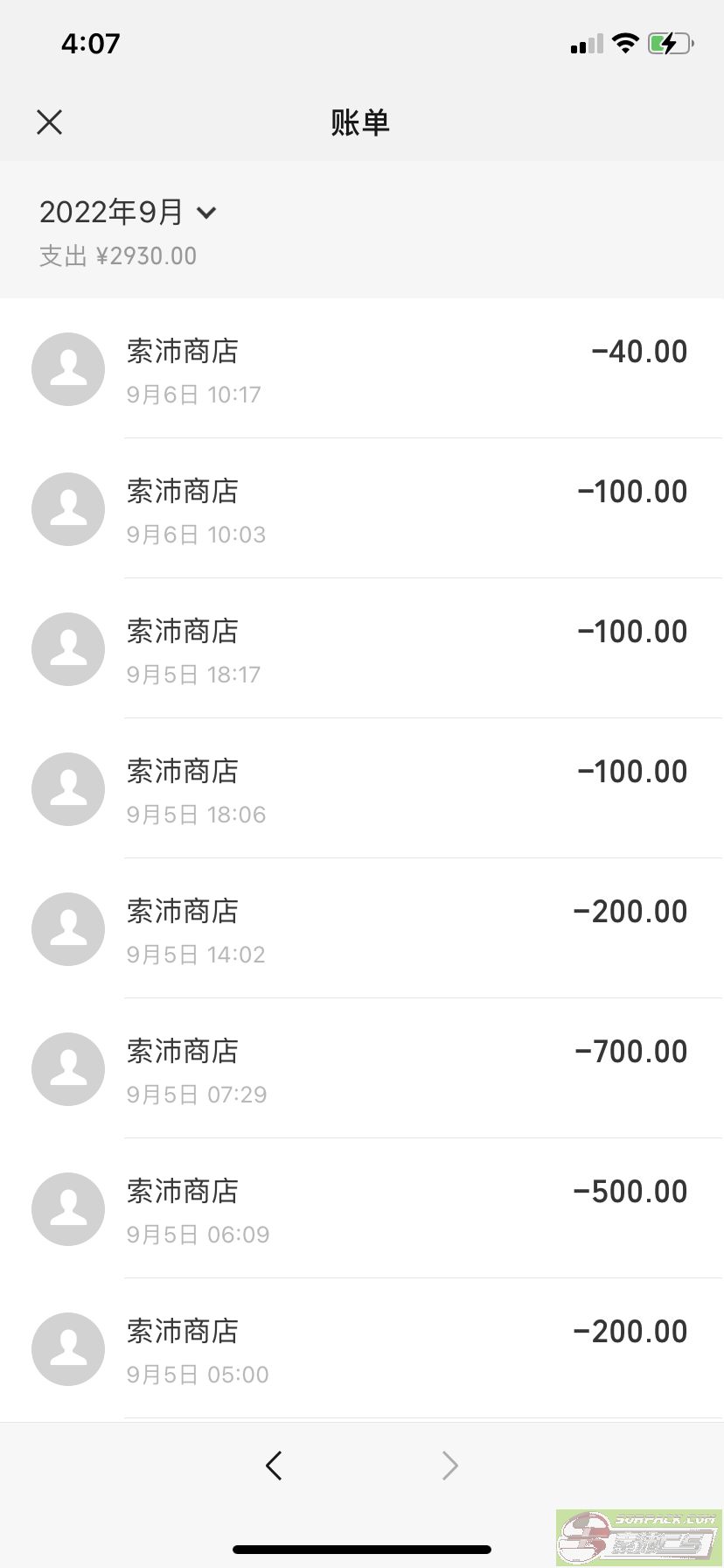724x1568 pixels.
Task: Select the 9月5日 18:06 transaction
Action: [362, 788]
